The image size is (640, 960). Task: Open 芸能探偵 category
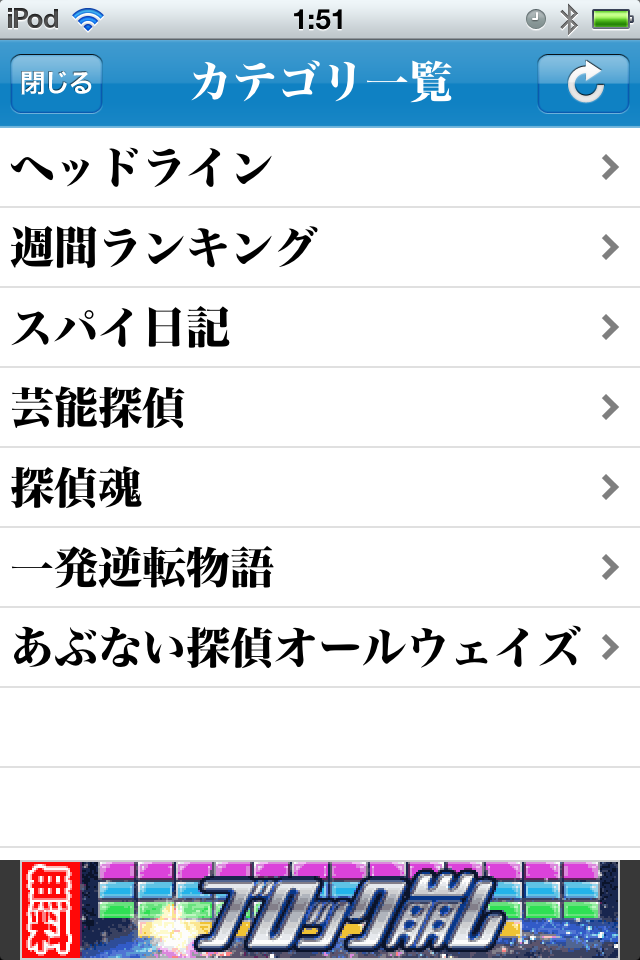pyautogui.click(x=320, y=408)
